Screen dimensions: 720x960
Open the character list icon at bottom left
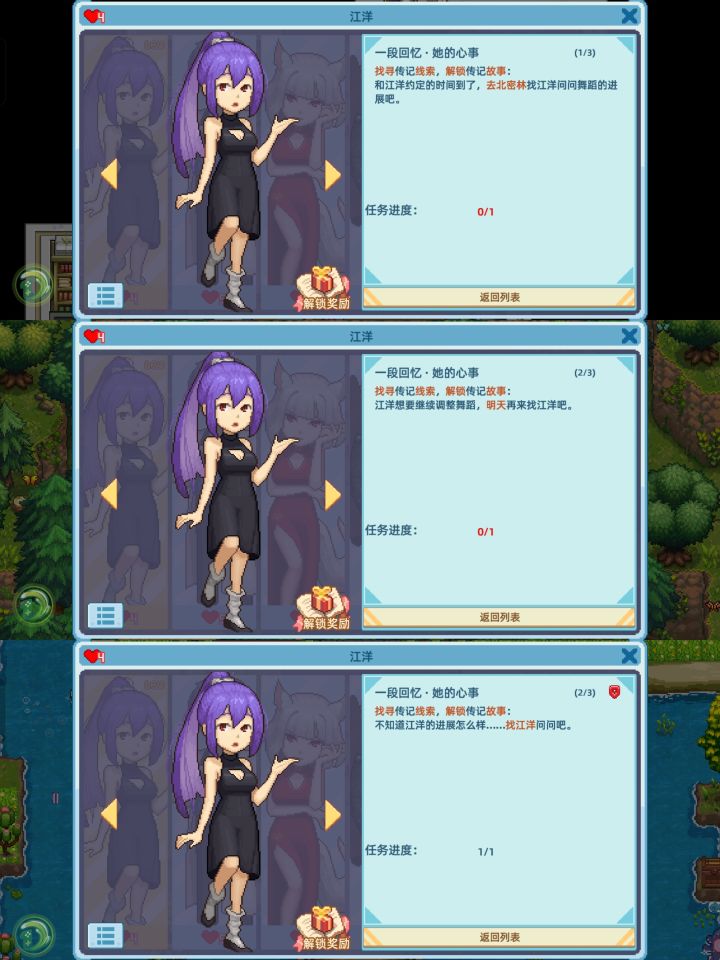tap(105, 295)
